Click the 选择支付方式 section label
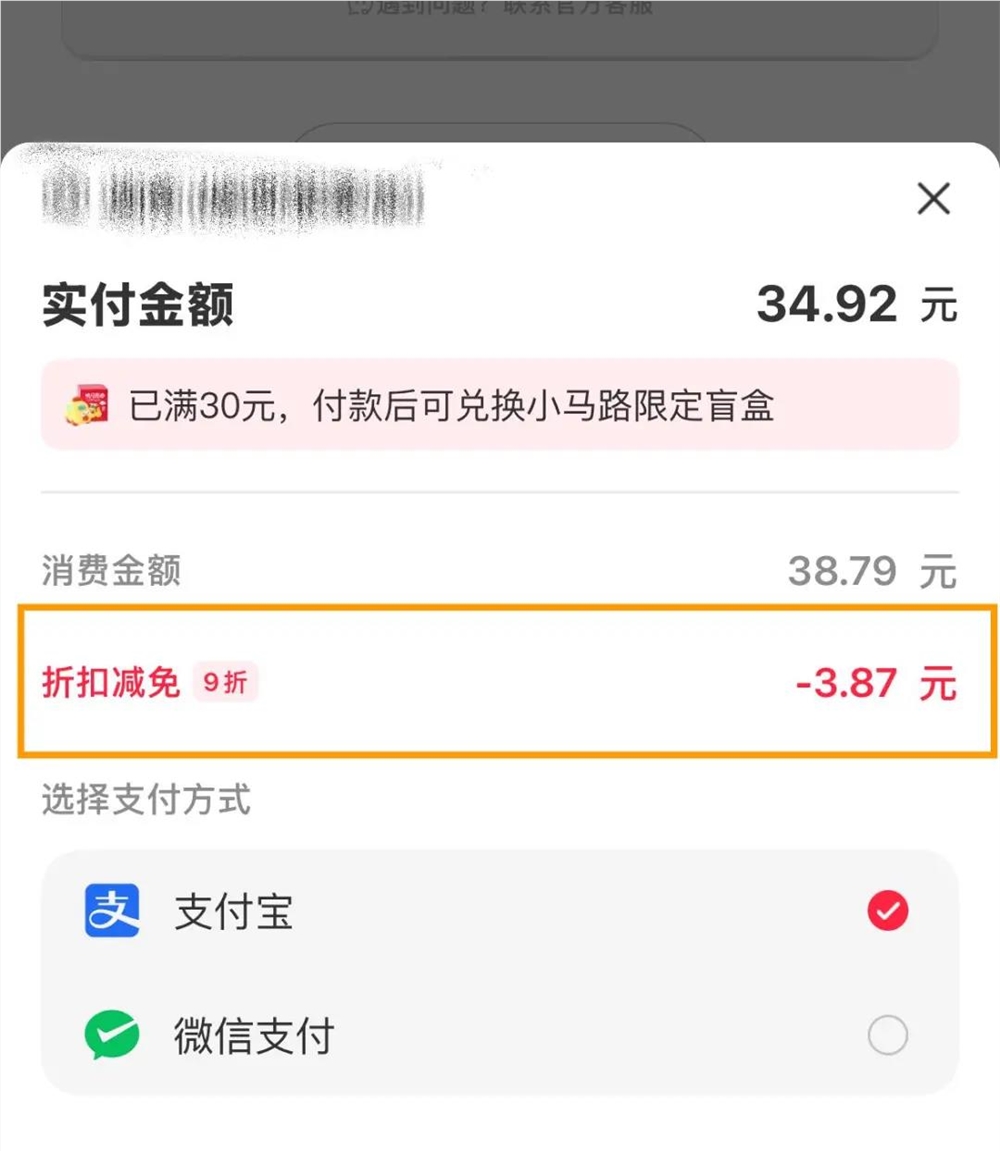Screen dimensions: 1000x1151 146,800
